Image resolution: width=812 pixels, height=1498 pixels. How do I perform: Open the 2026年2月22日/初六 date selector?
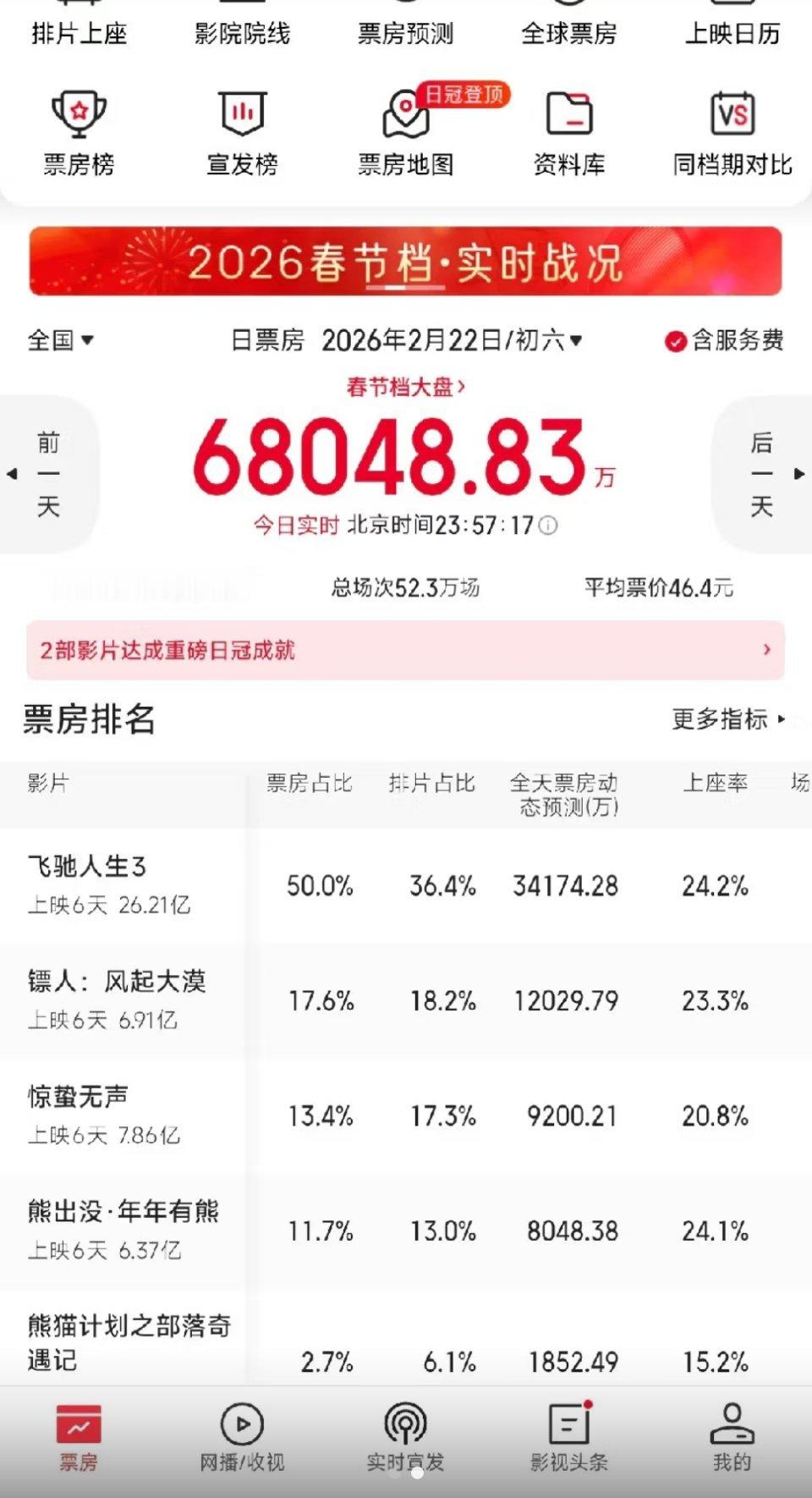[448, 341]
